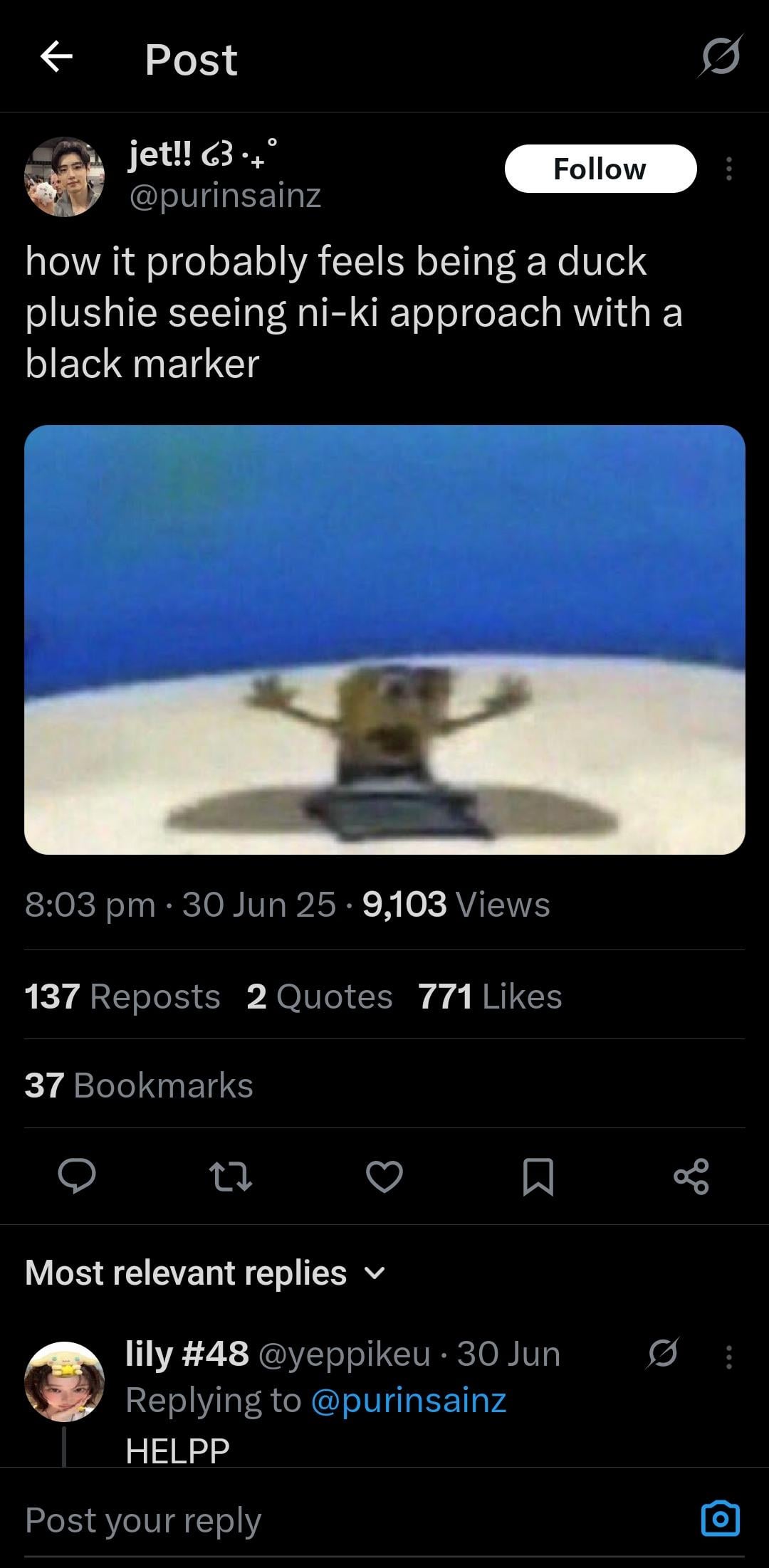This screenshot has height=1568, width=769.
Task: Repost jet!!'s post
Action: pyautogui.click(x=231, y=1176)
